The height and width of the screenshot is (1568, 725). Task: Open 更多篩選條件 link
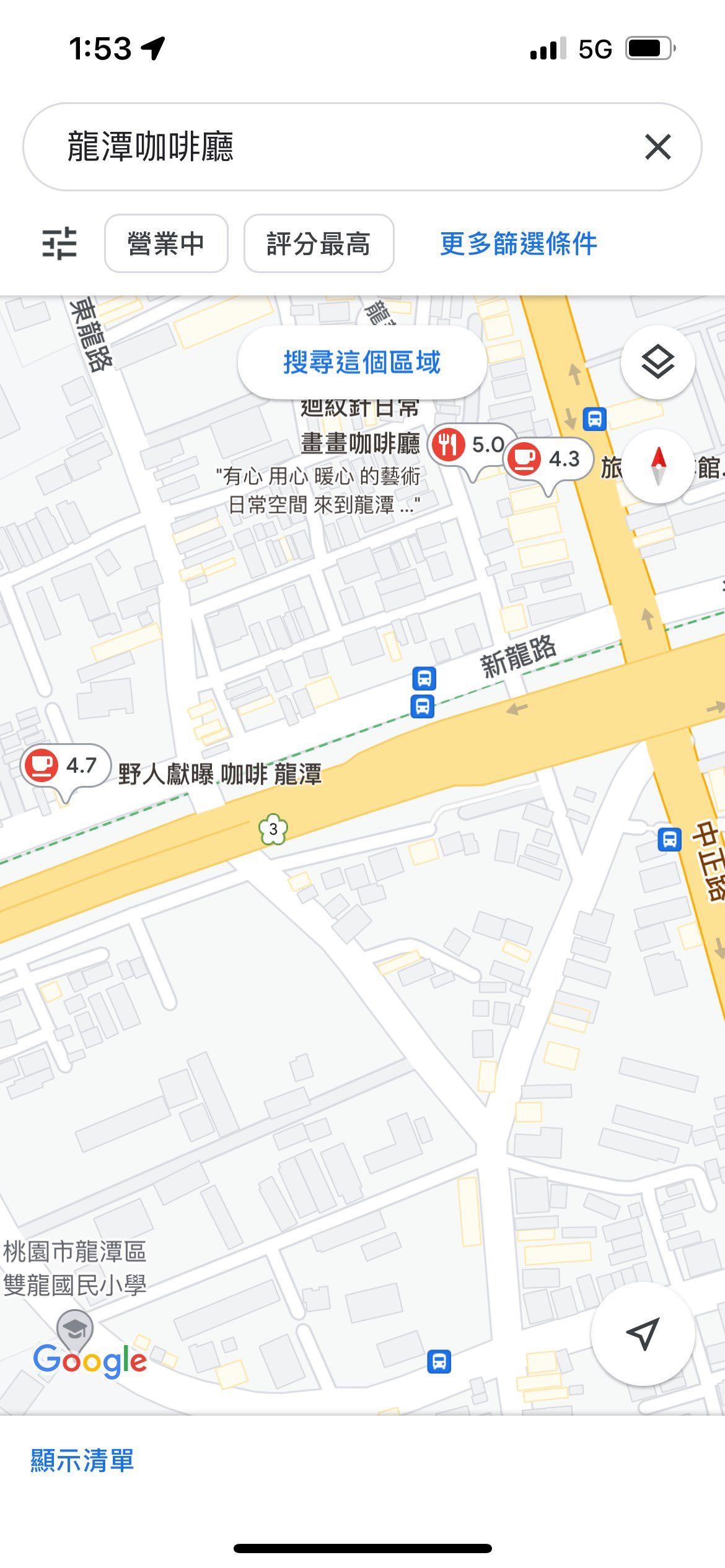coord(518,243)
